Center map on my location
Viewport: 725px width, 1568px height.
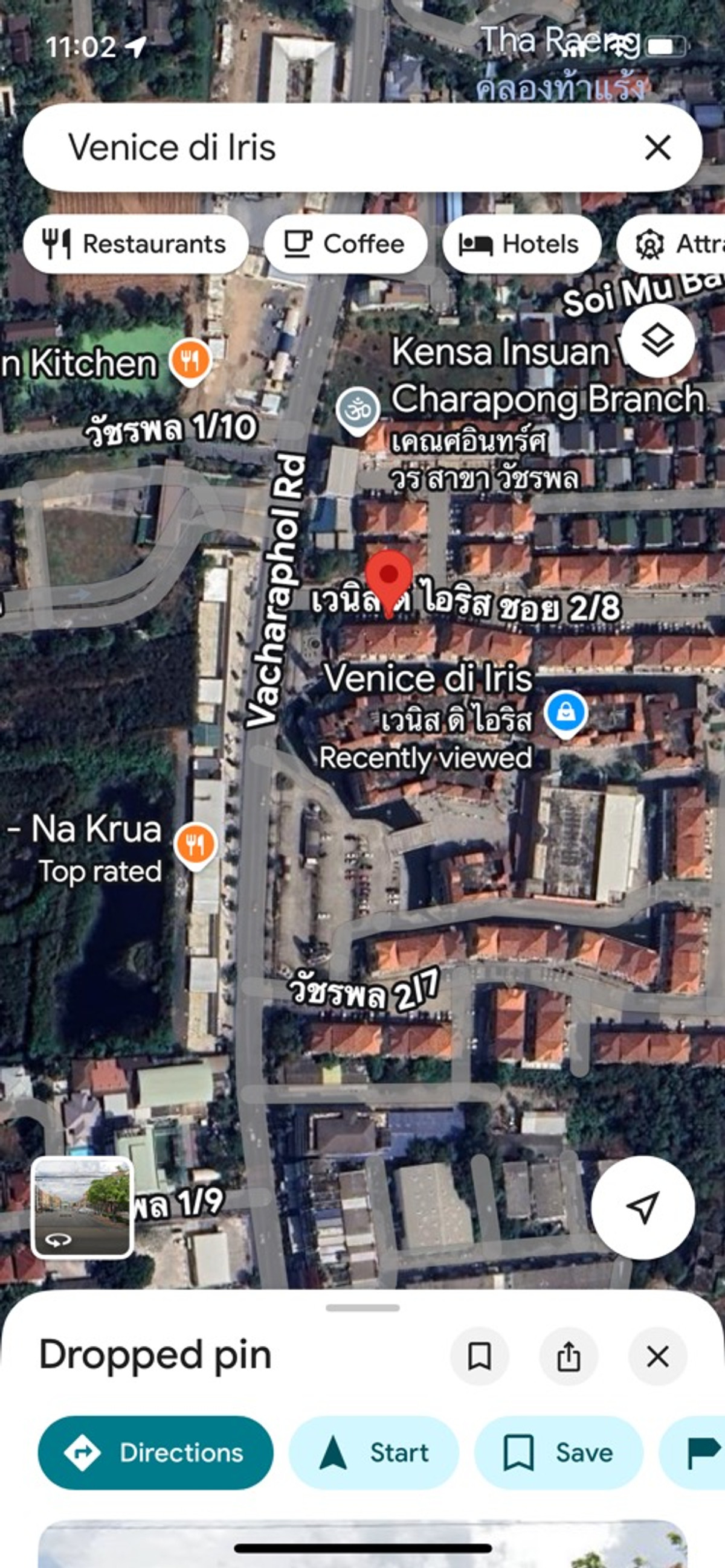pos(643,1207)
